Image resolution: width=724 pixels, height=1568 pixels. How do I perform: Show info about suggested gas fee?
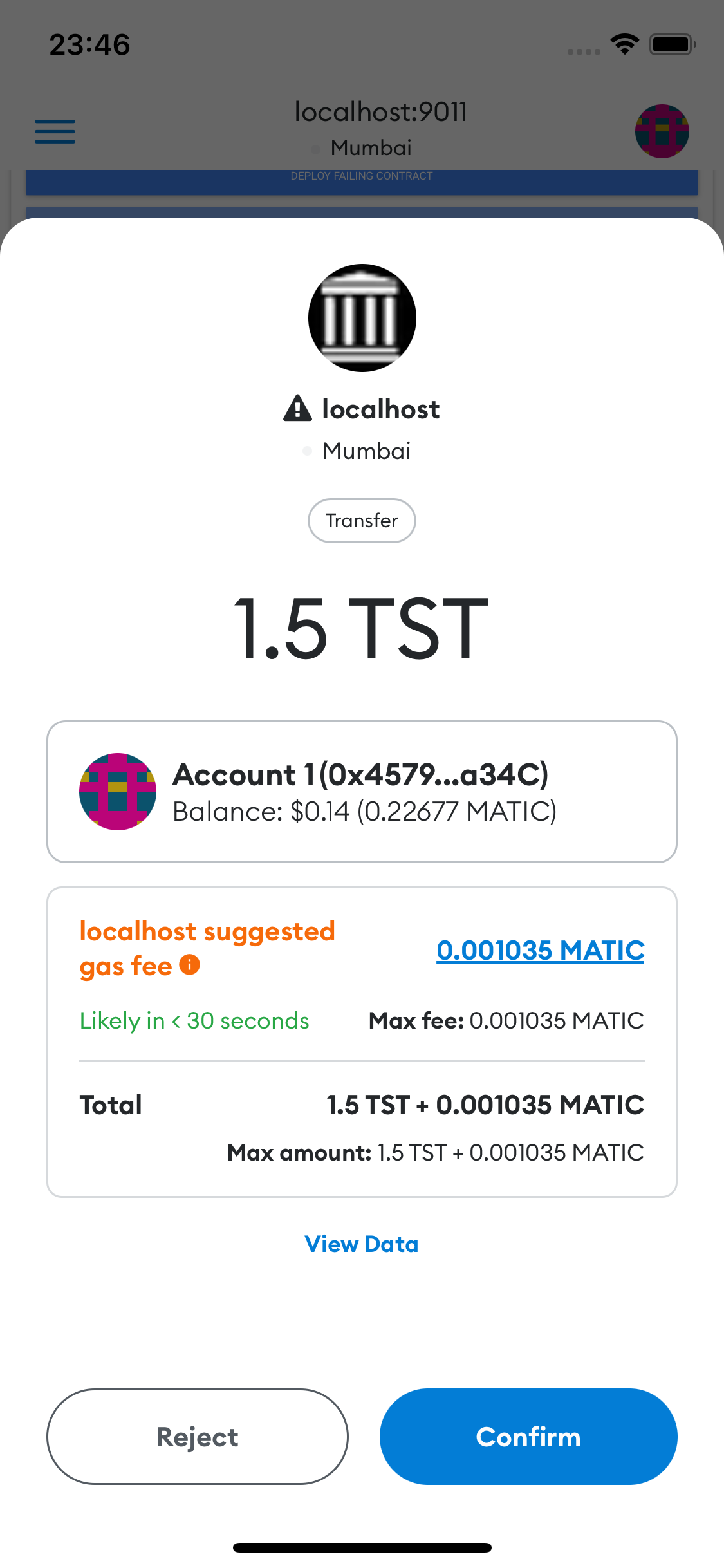(x=189, y=965)
